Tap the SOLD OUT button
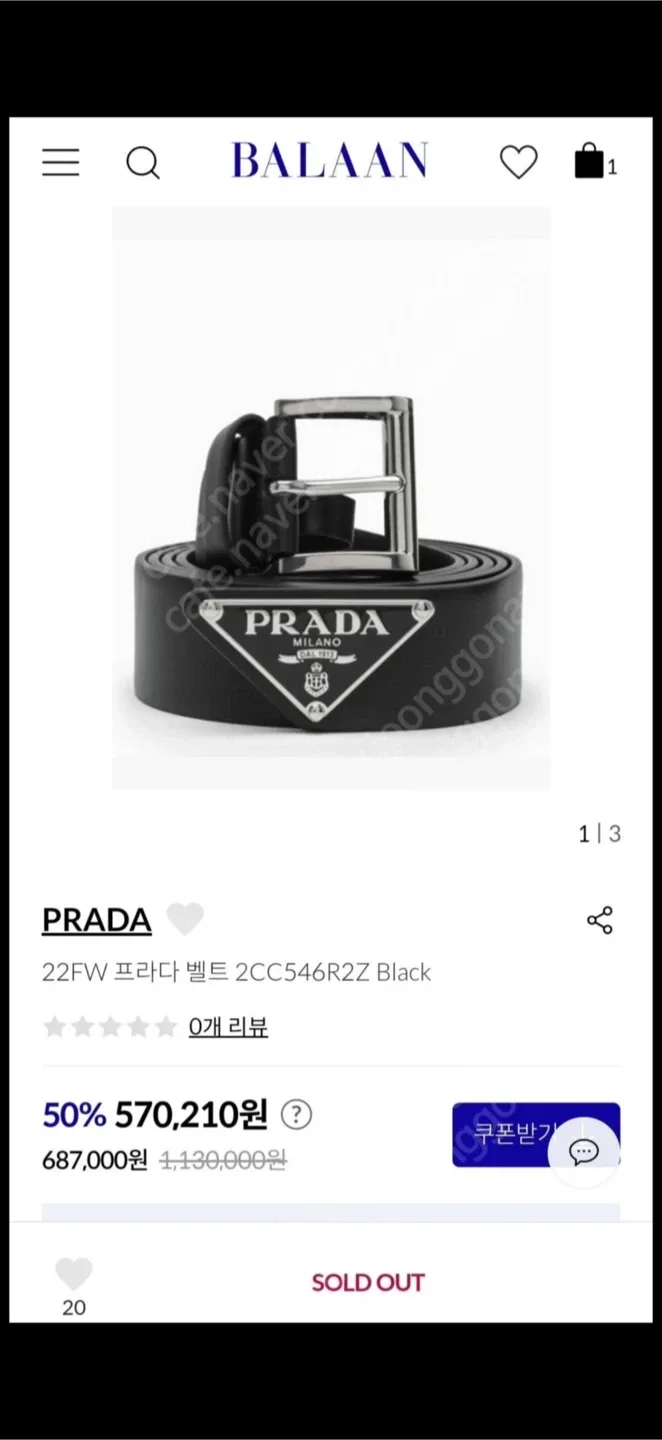Screen dimensions: 662x1440 pos(368,1282)
